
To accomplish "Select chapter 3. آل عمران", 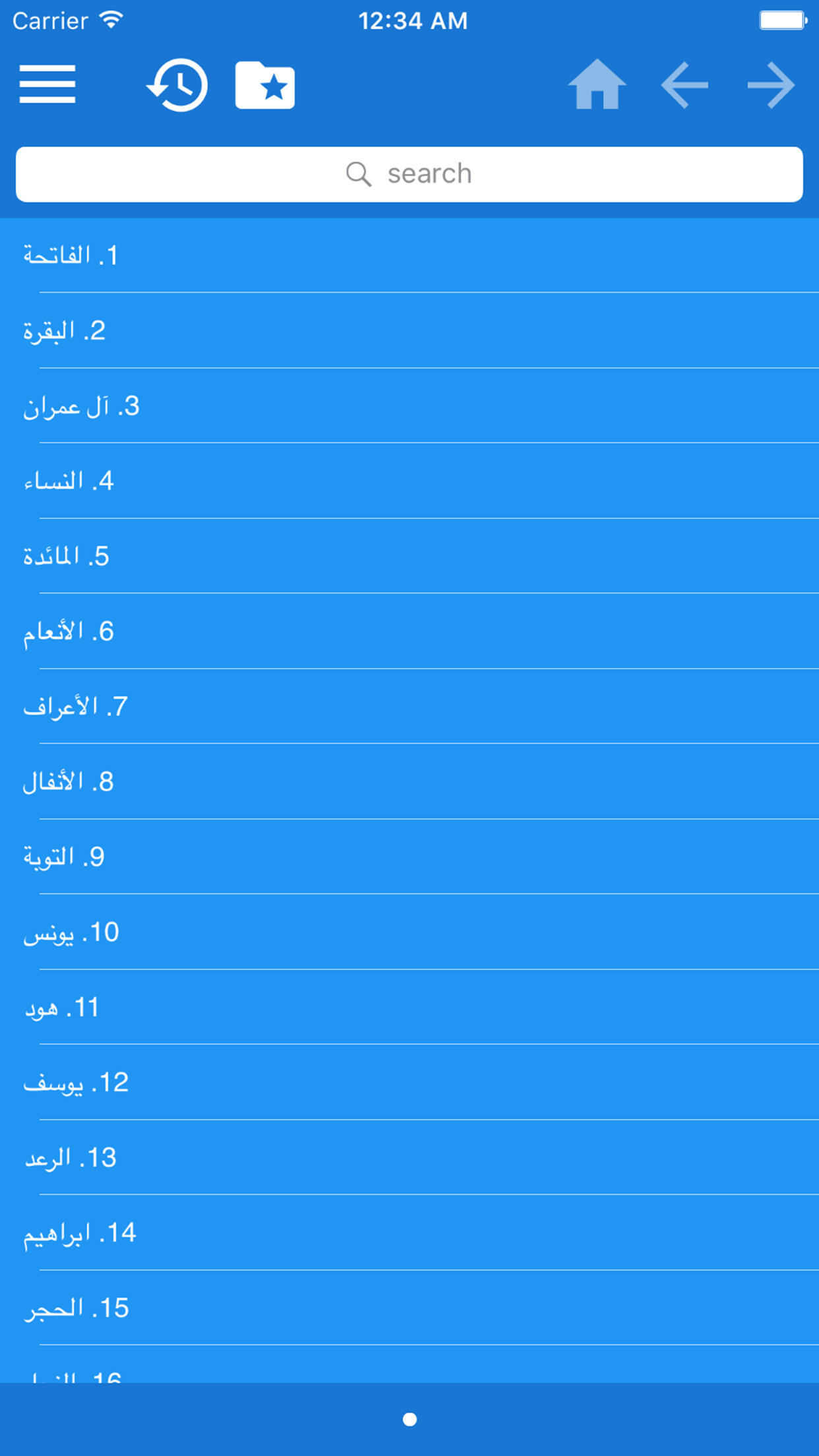I will pos(409,406).
